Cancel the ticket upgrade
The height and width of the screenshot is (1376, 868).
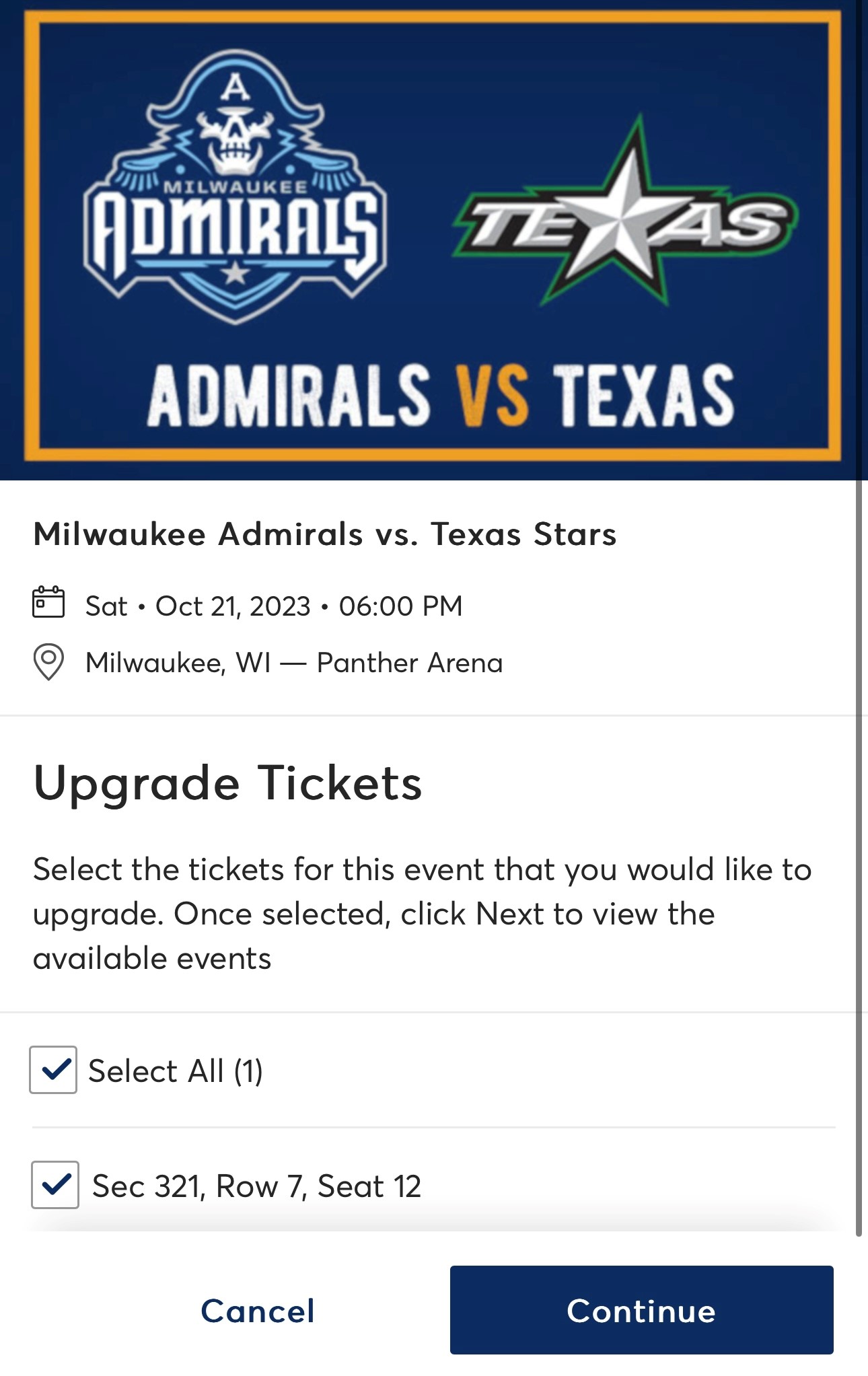tap(258, 1311)
